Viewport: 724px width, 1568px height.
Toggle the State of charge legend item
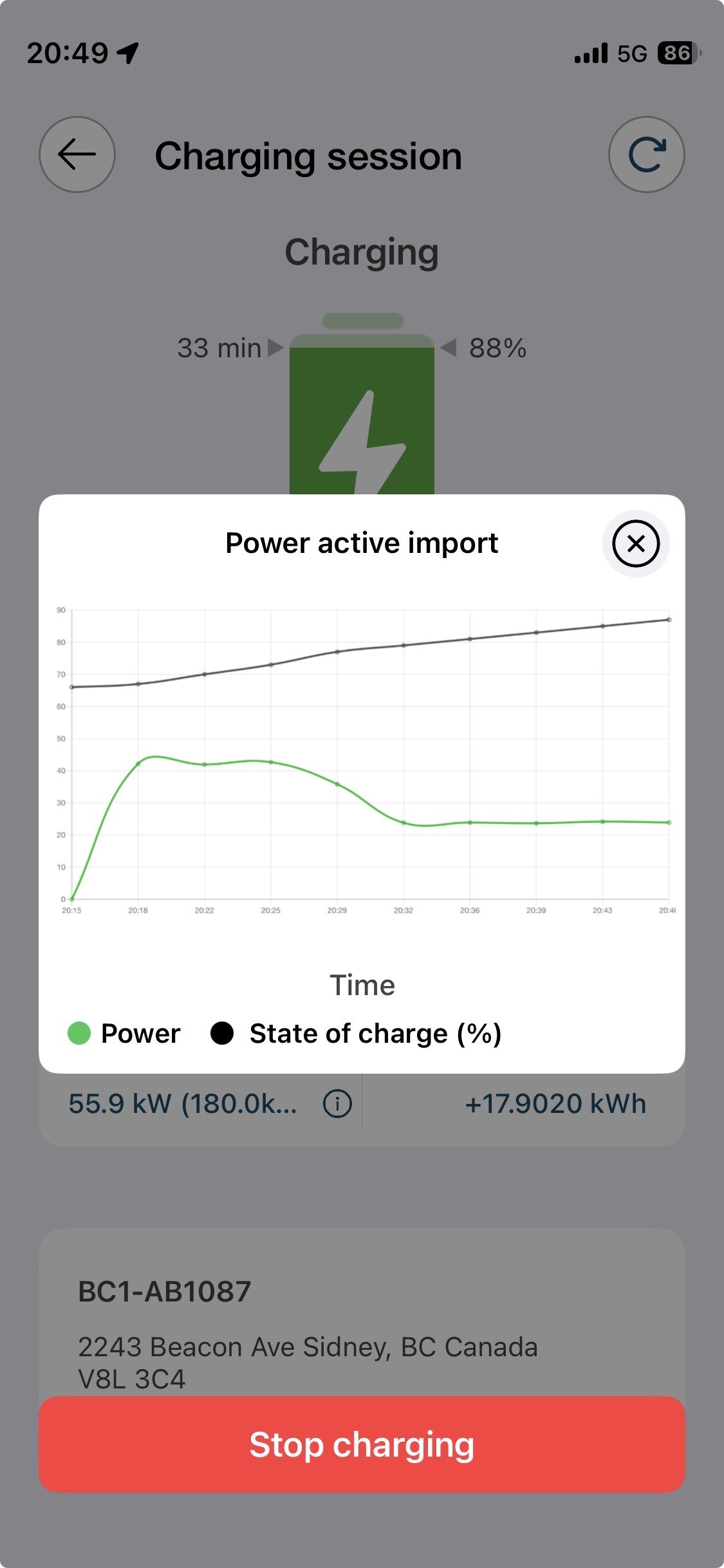tap(357, 1033)
